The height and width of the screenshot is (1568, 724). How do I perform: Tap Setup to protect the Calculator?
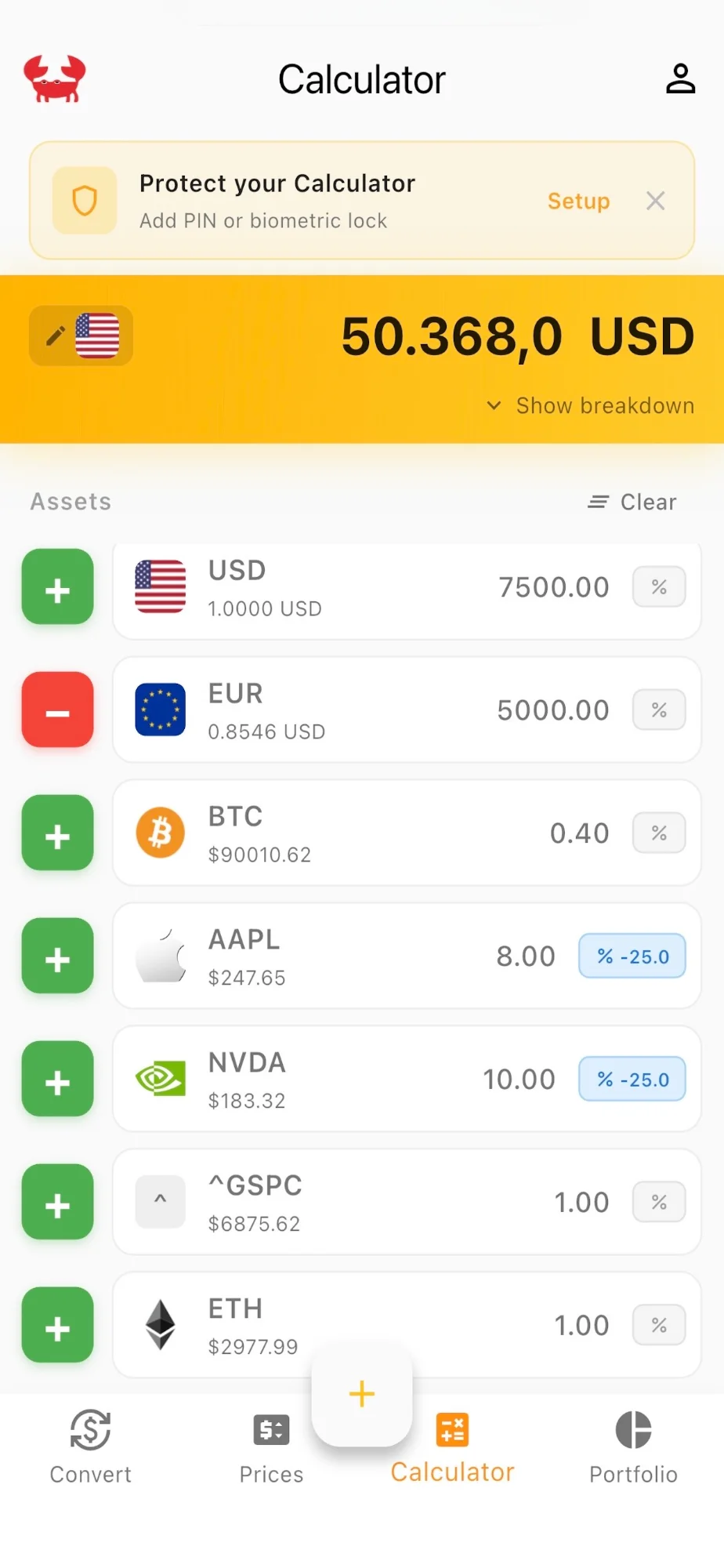pos(578,201)
